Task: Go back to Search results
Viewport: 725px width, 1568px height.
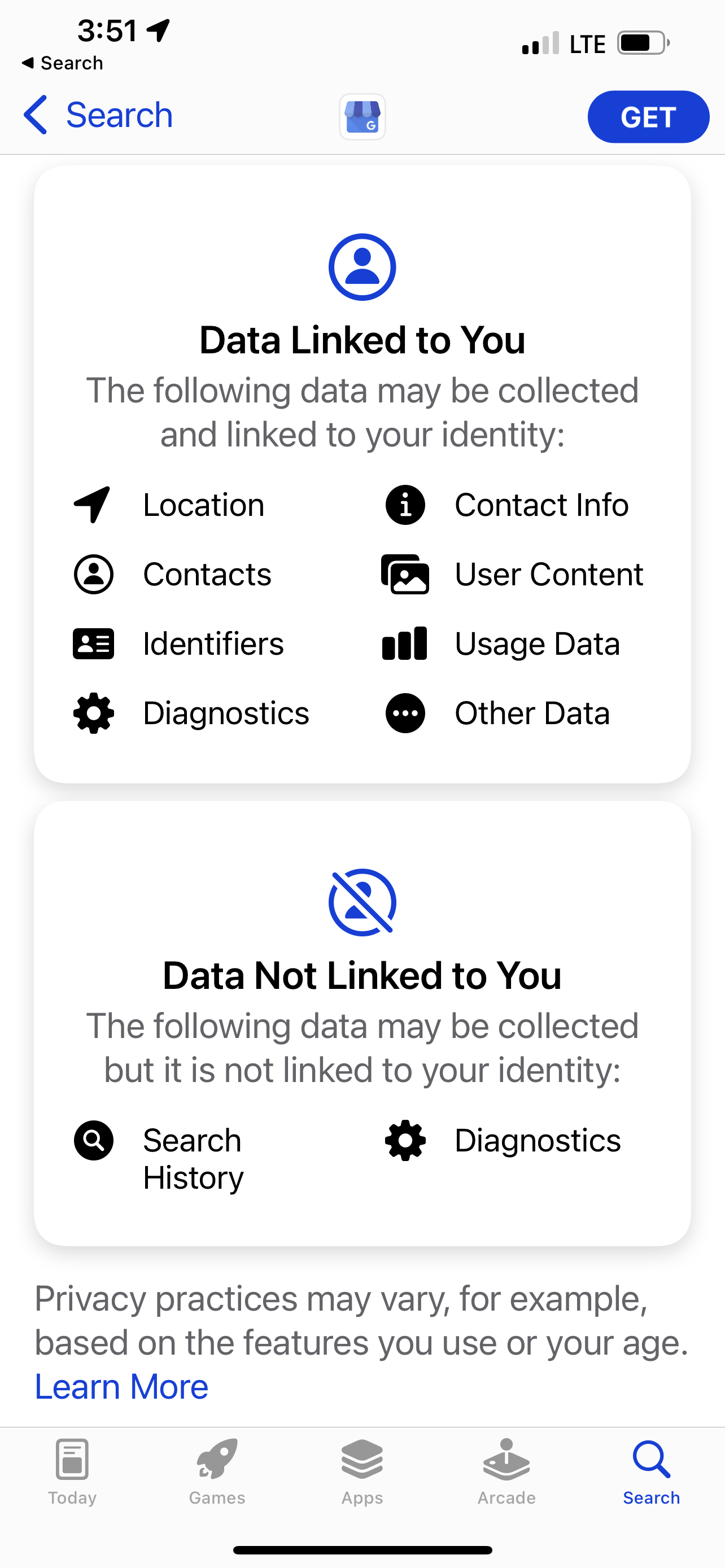Action: (98, 115)
